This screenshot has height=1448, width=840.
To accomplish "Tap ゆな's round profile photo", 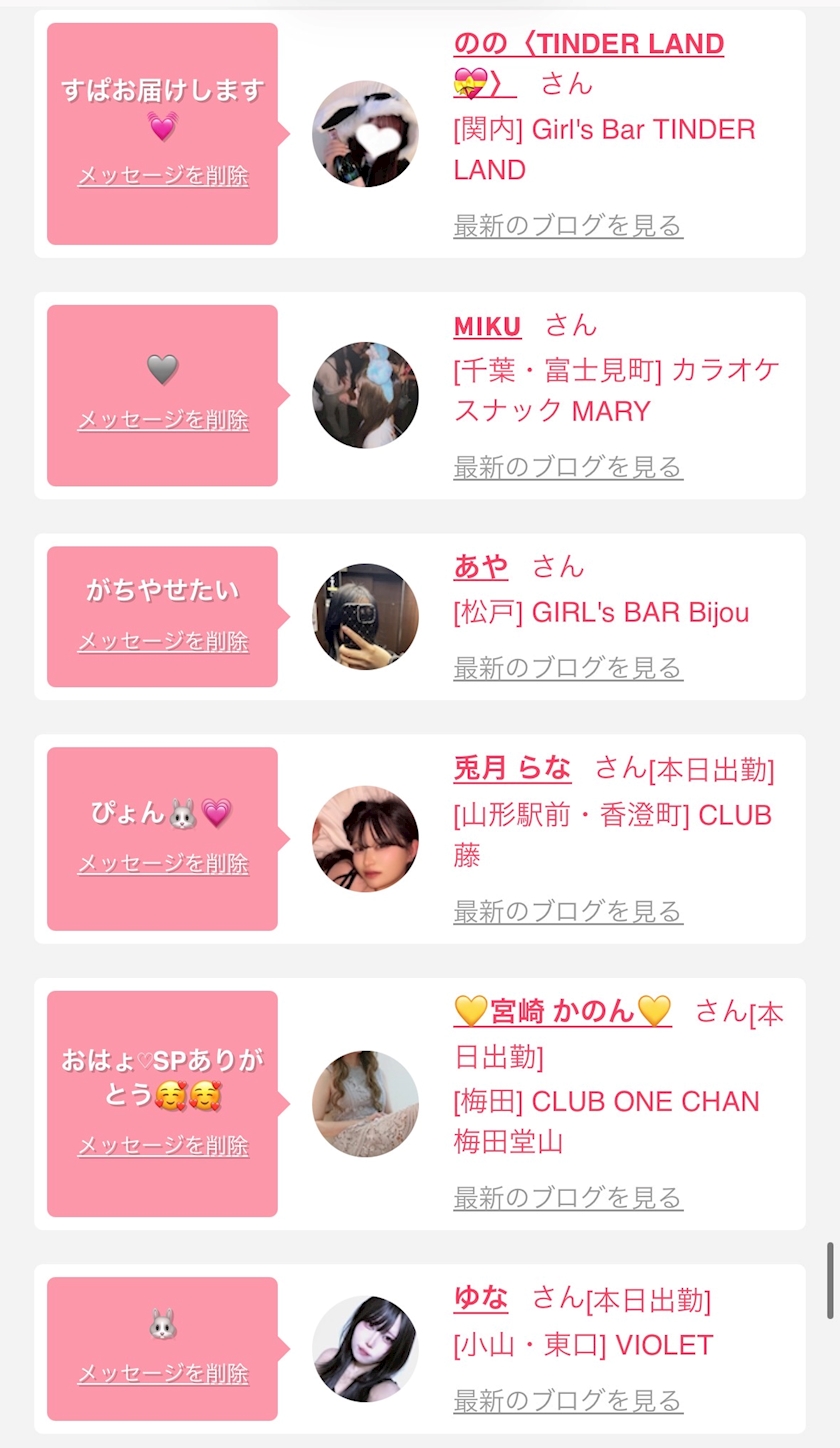I will click(365, 1349).
